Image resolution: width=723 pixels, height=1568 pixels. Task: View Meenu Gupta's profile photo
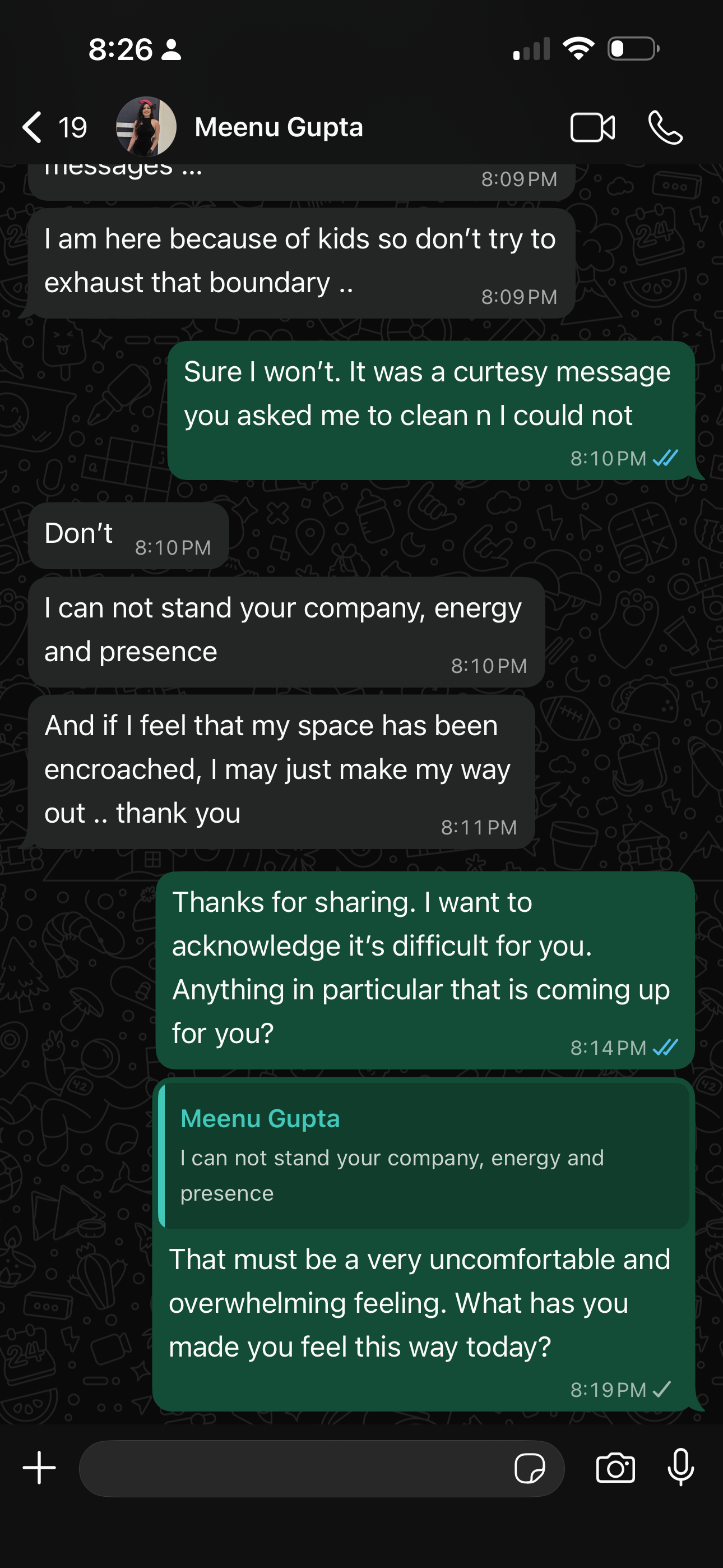point(146,127)
